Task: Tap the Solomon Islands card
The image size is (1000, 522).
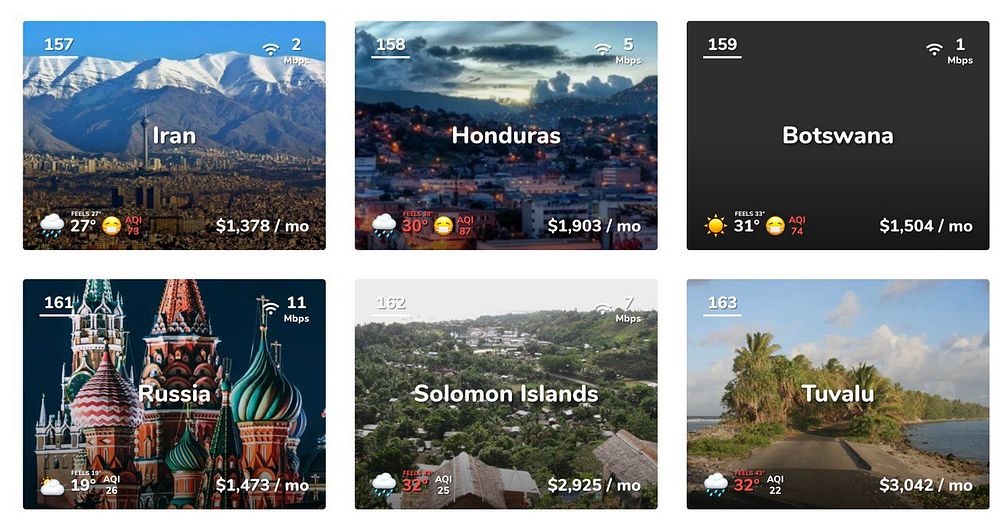Action: coord(506,393)
